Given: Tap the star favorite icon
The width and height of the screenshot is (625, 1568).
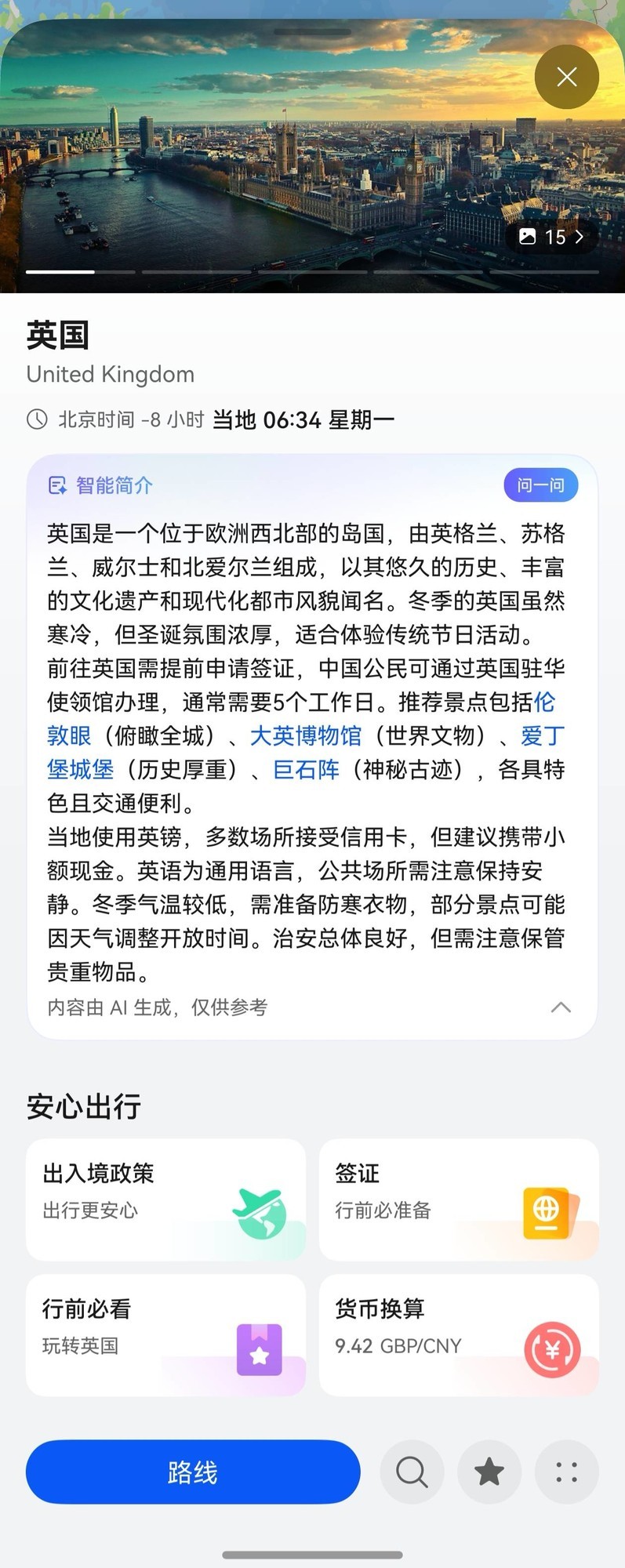Looking at the screenshot, I should 489,1472.
